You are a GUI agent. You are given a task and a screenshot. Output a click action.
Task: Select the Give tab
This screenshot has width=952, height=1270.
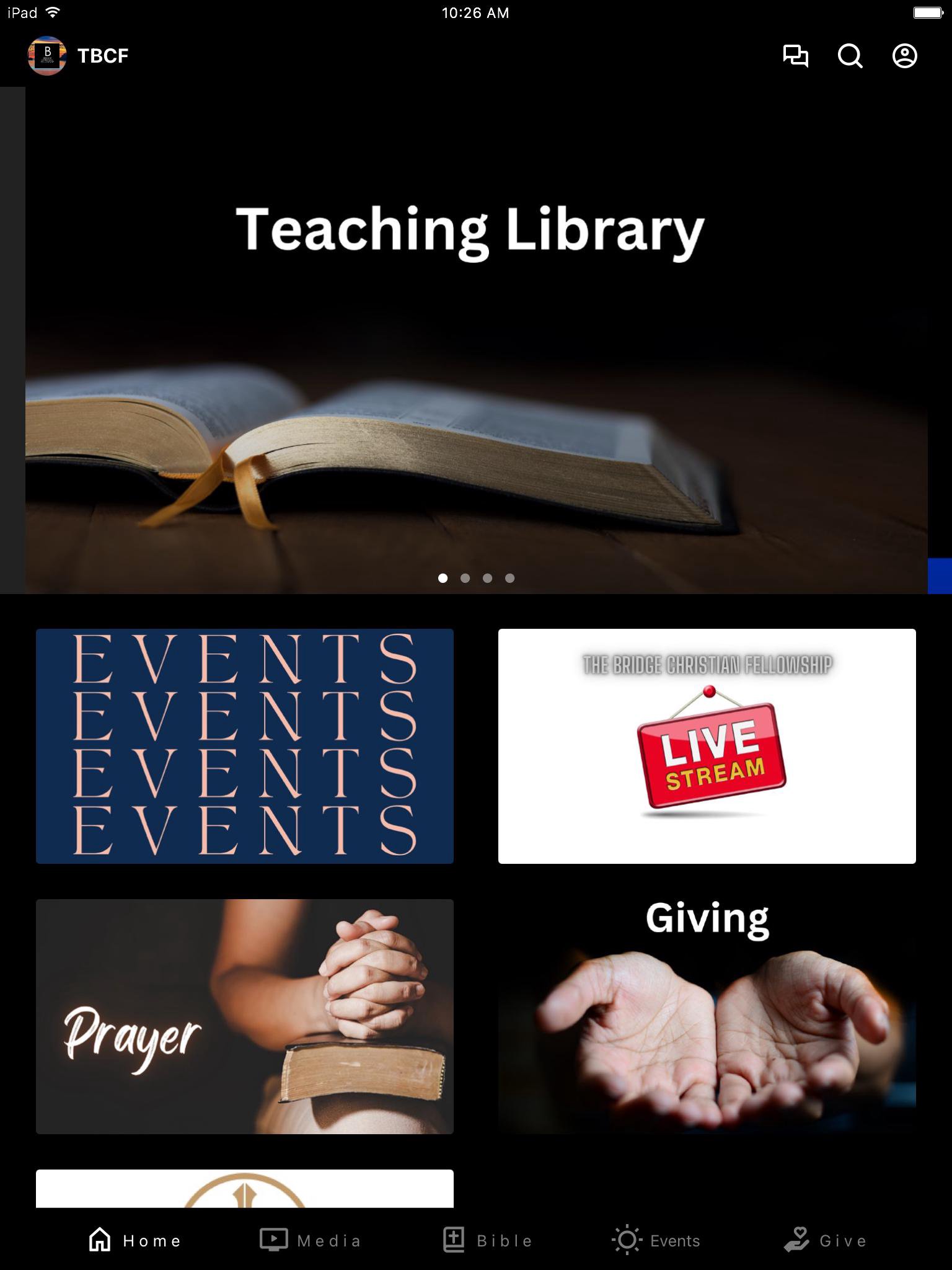tap(825, 1240)
